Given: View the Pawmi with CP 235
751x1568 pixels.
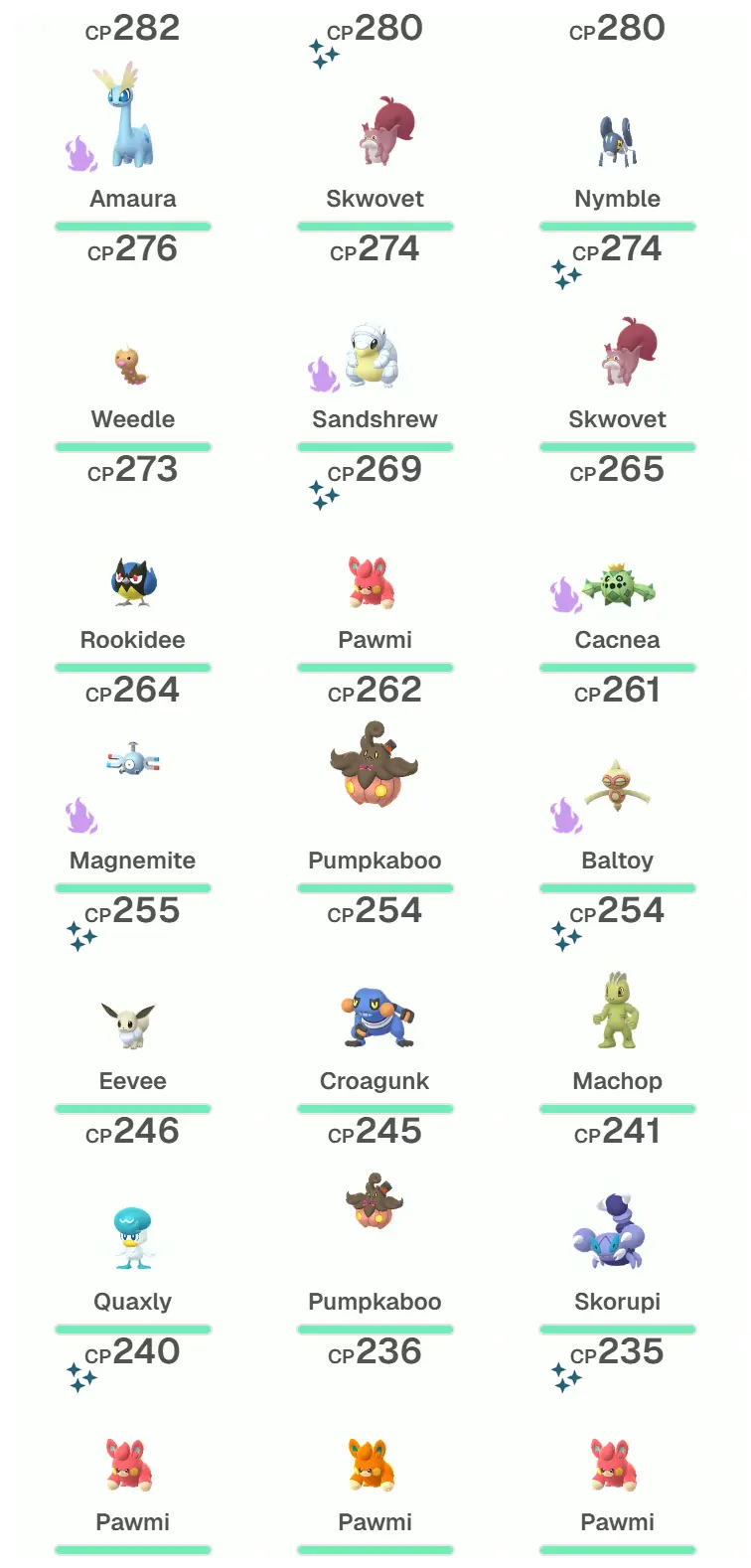Looking at the screenshot, I should click(613, 1465).
